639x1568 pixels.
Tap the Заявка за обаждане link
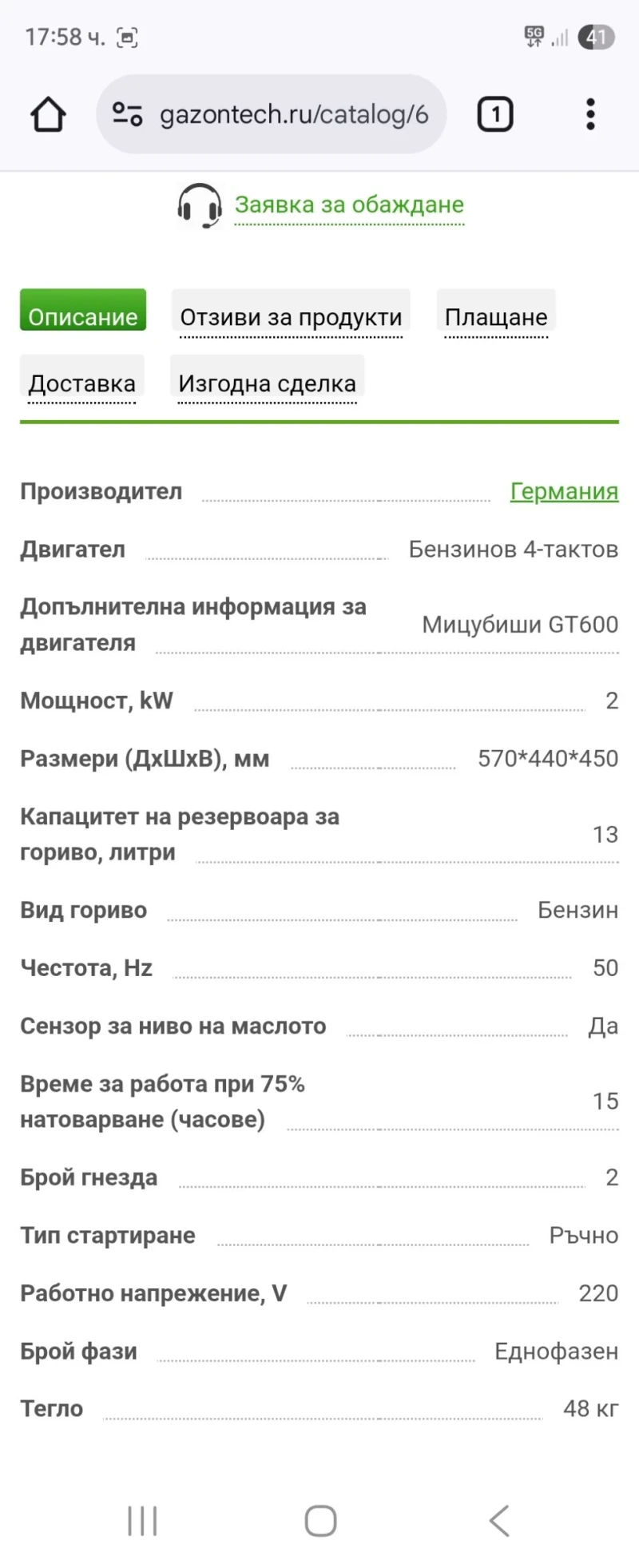click(x=348, y=204)
